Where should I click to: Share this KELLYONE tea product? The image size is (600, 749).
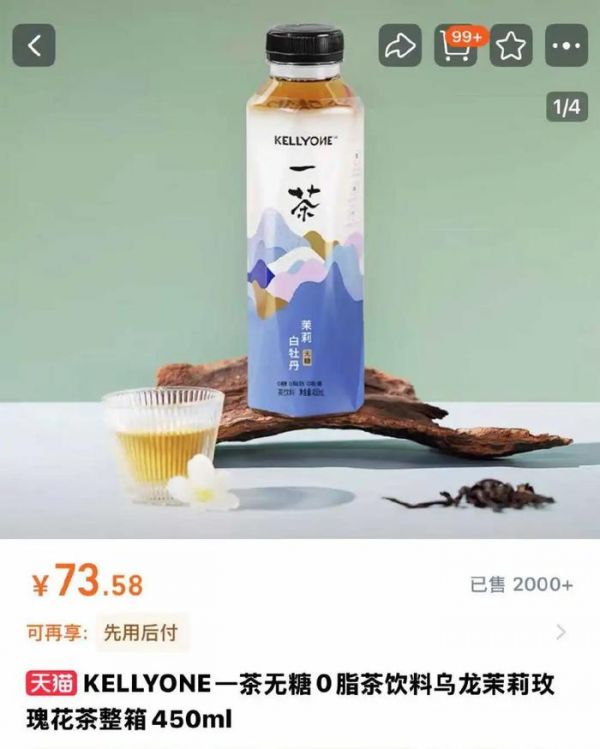(399, 47)
